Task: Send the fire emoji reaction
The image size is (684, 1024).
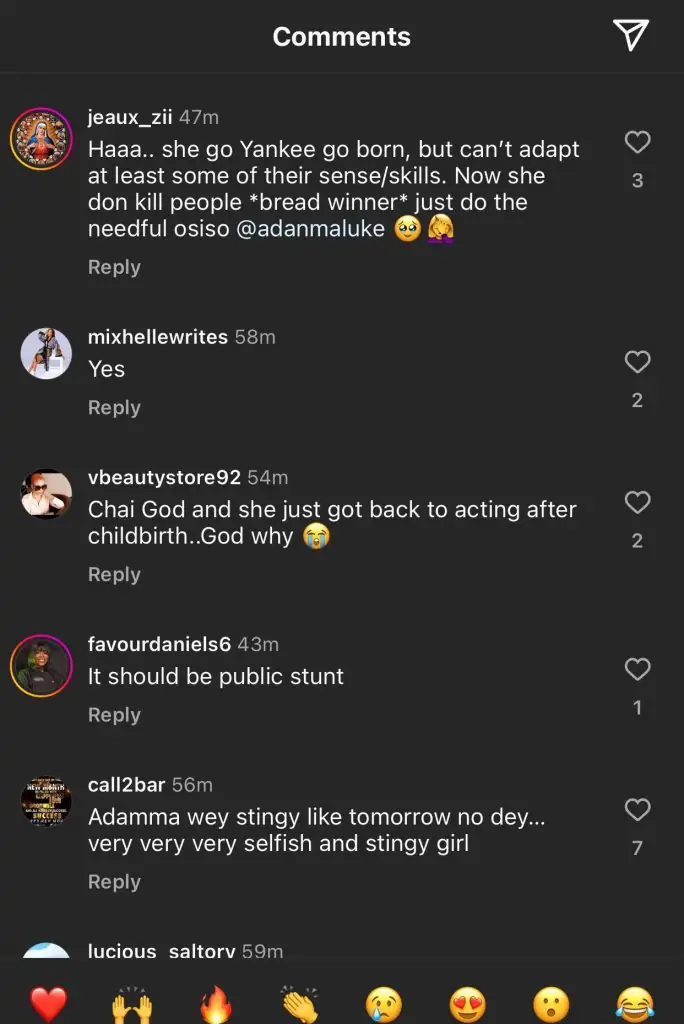Action: point(215,1001)
